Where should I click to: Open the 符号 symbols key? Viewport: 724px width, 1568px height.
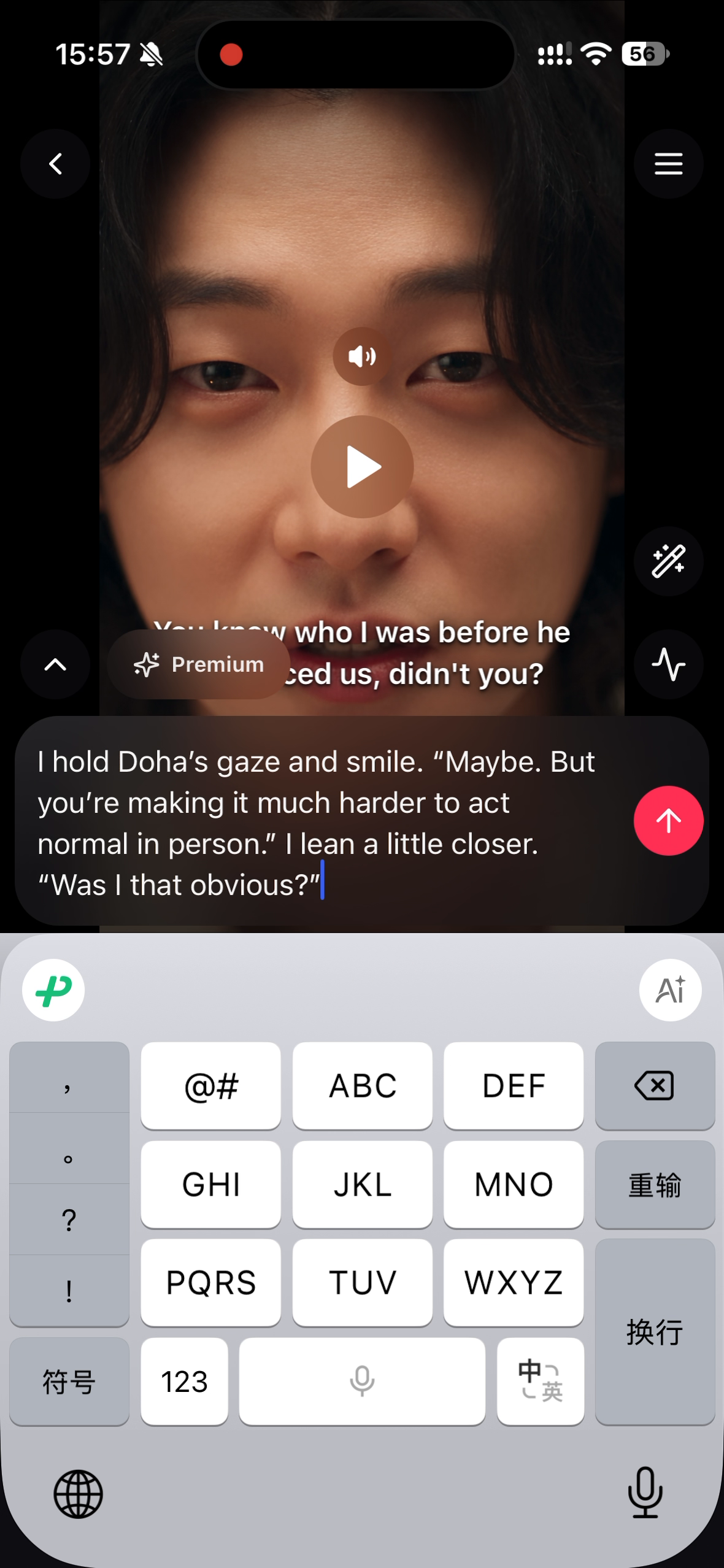[69, 1382]
